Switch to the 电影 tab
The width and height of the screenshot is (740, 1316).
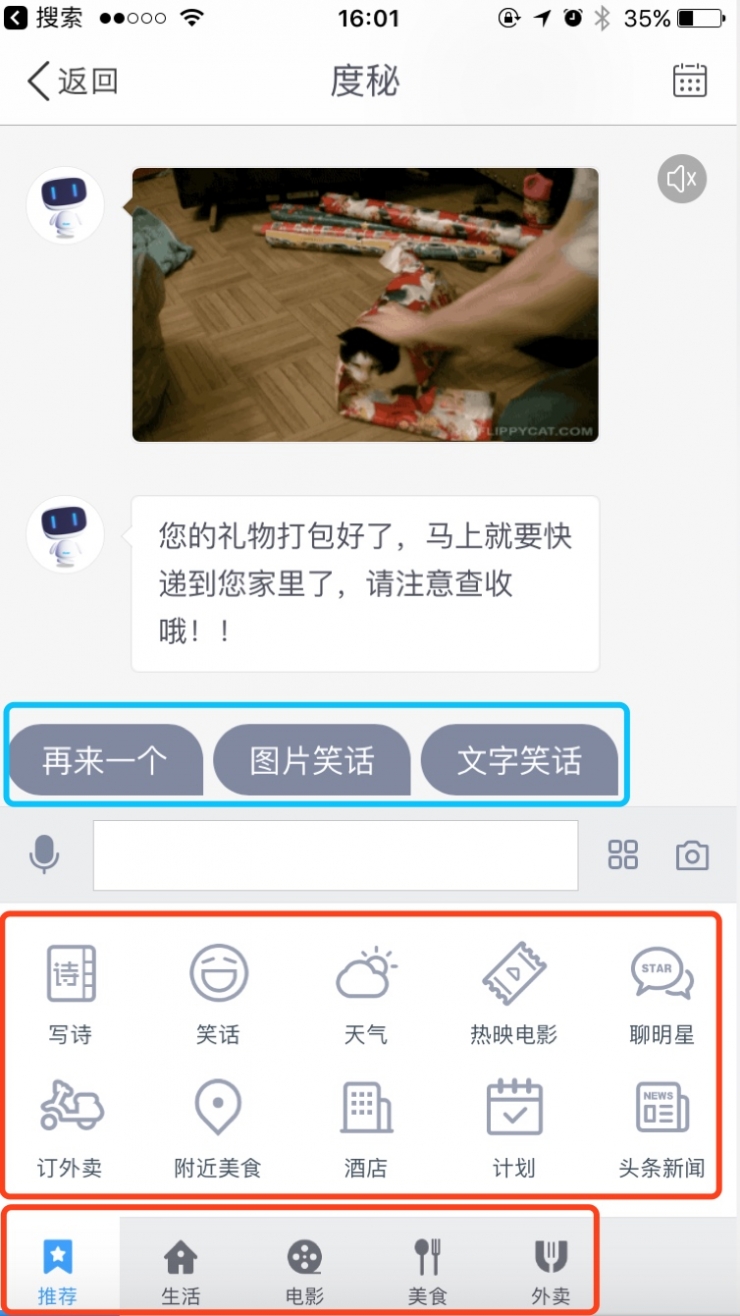[304, 1270]
